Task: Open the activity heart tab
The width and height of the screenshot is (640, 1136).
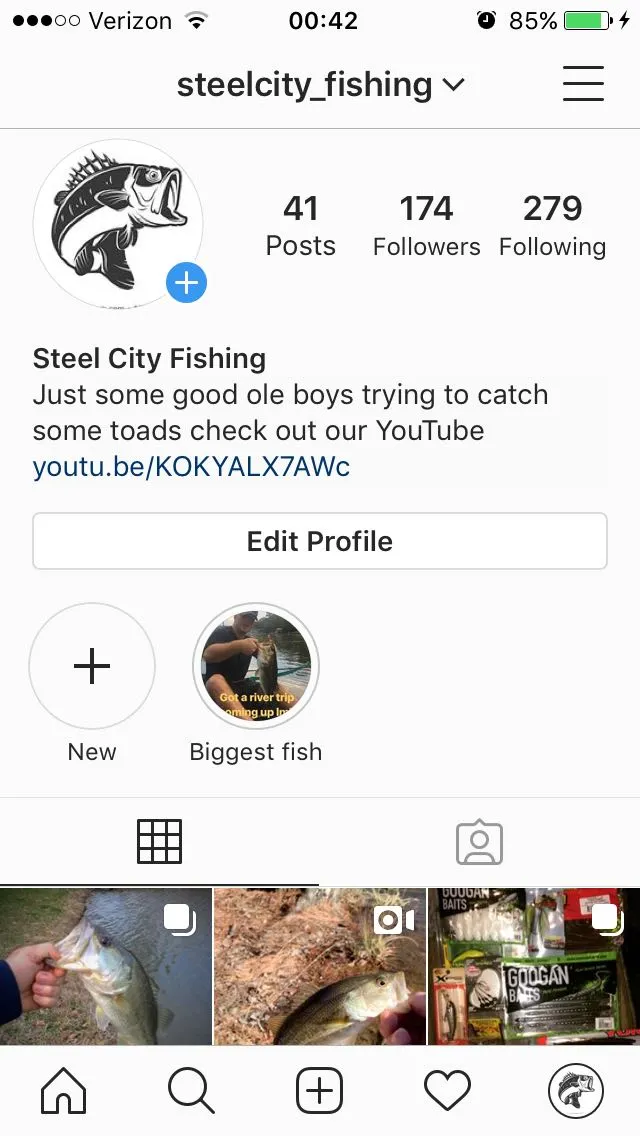Action: tap(447, 1091)
